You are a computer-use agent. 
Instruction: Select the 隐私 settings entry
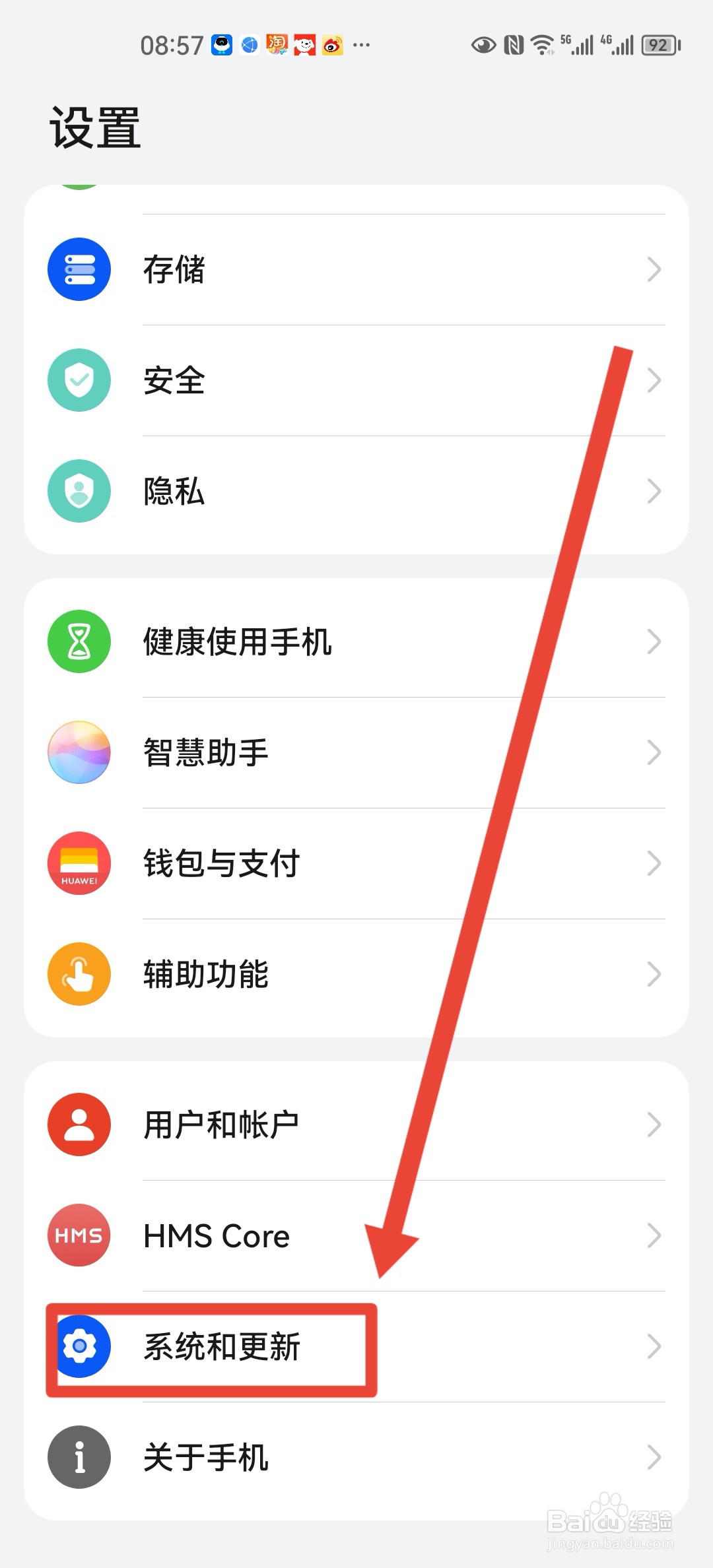pyautogui.click(x=174, y=491)
